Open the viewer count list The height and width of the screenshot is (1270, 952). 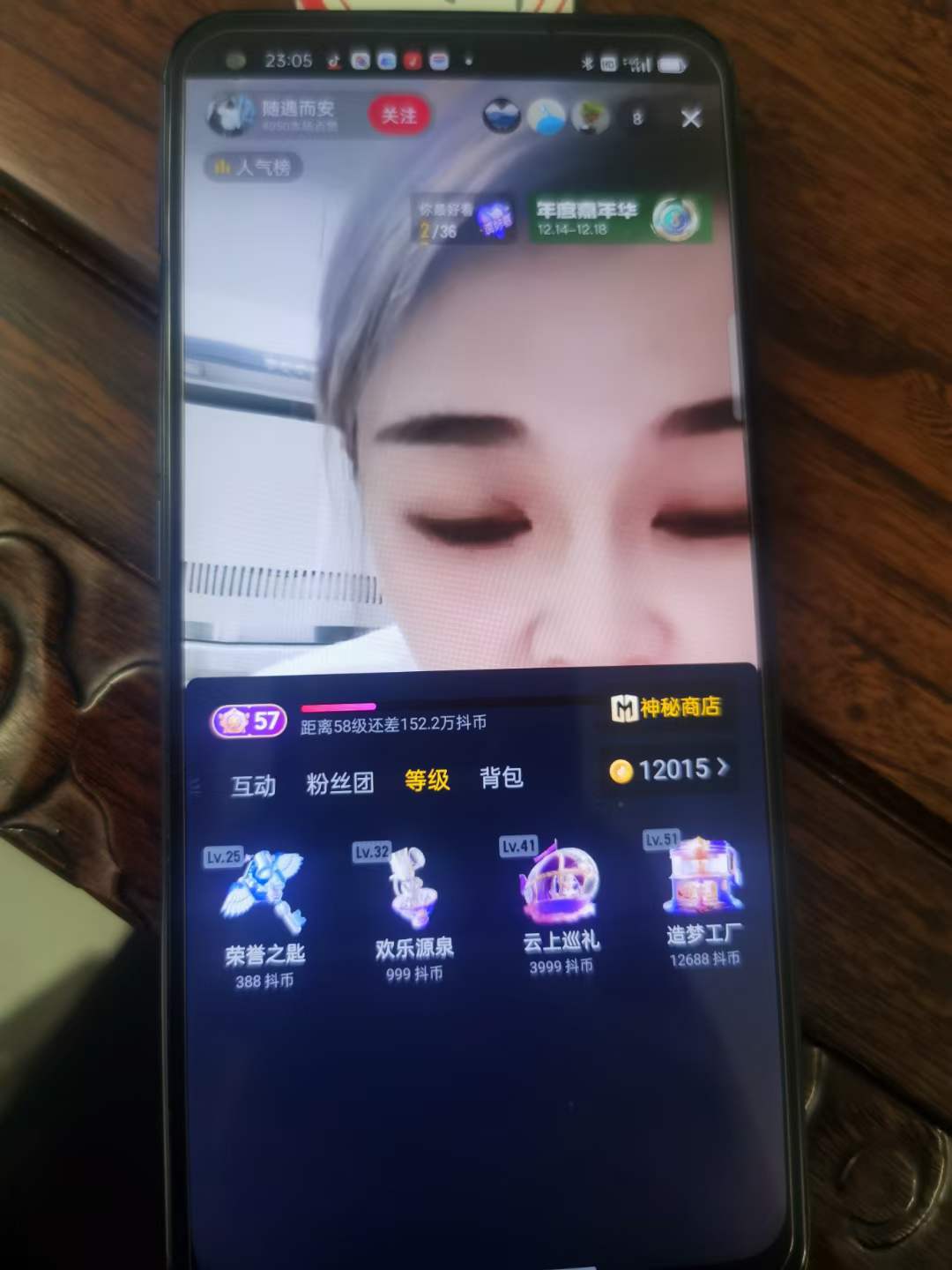637,117
